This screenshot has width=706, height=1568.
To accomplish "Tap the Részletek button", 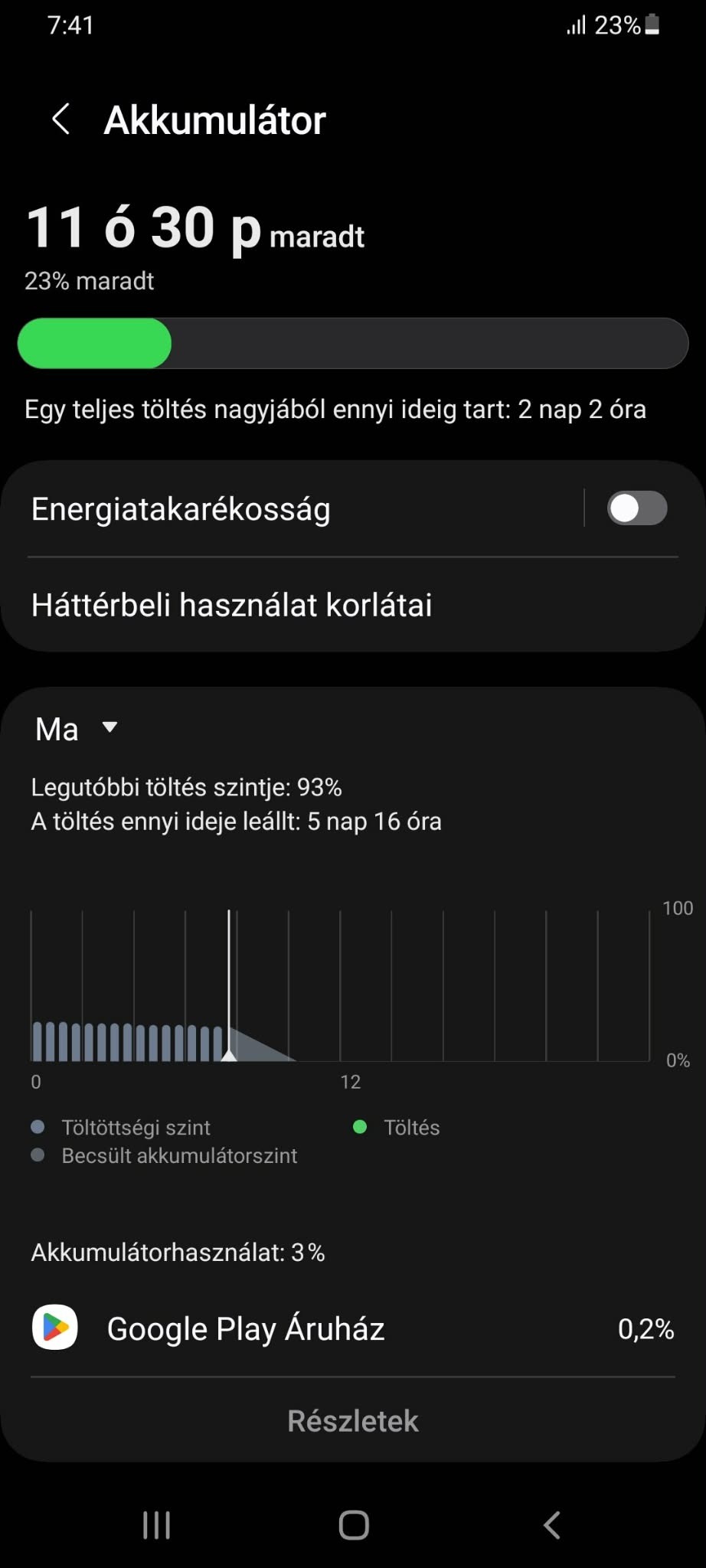I will click(353, 1421).
